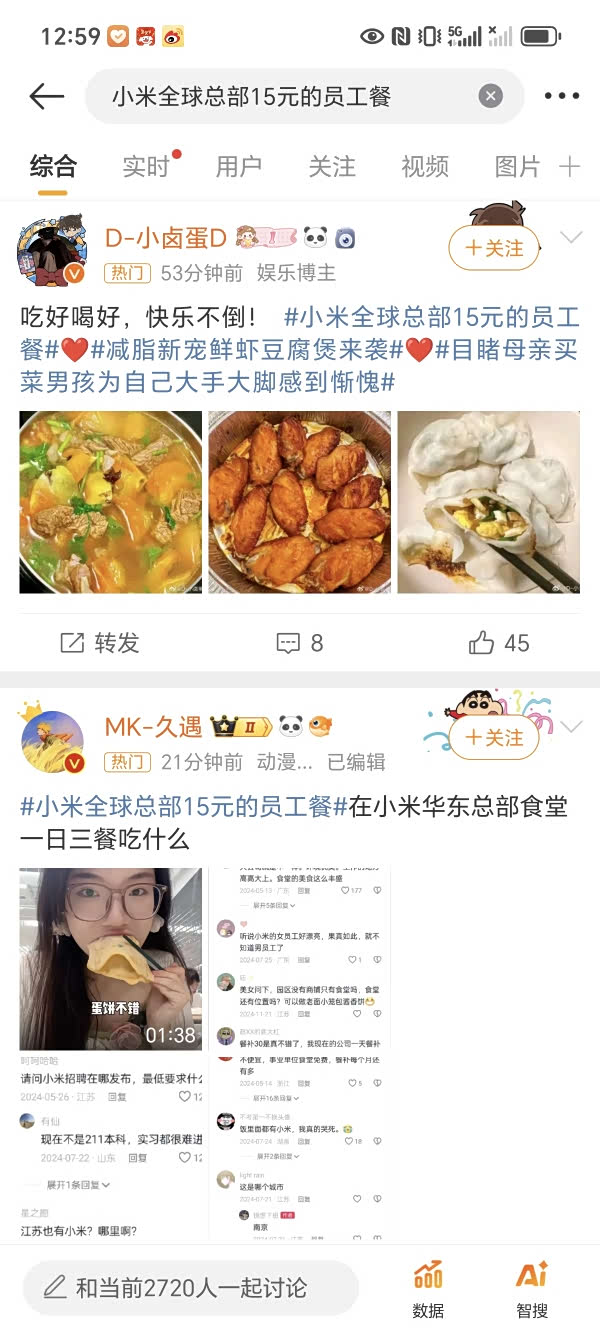View the chicken wings photo

[x=299, y=502]
